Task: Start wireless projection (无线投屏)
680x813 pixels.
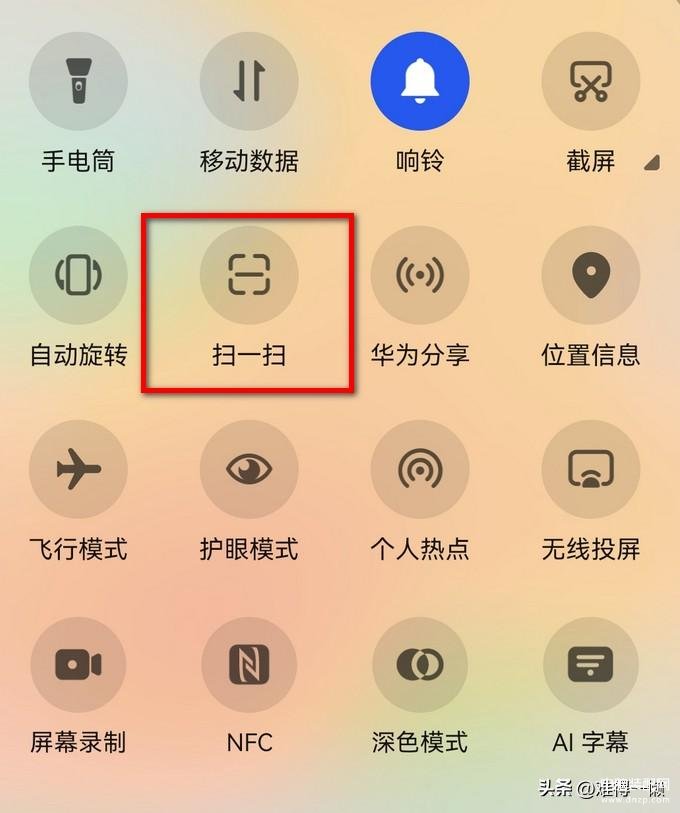Action: pos(590,469)
